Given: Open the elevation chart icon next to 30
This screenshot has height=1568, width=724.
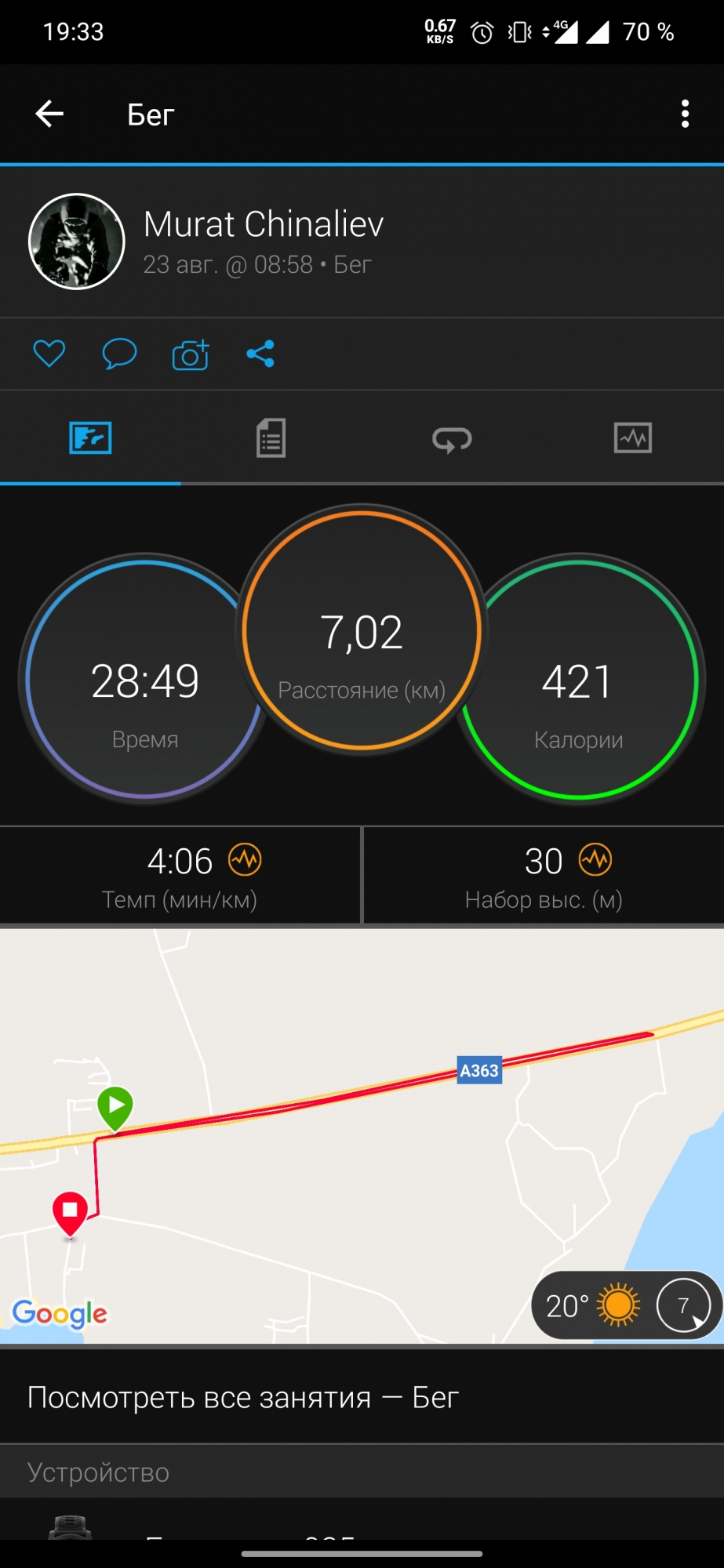Looking at the screenshot, I should click(595, 860).
